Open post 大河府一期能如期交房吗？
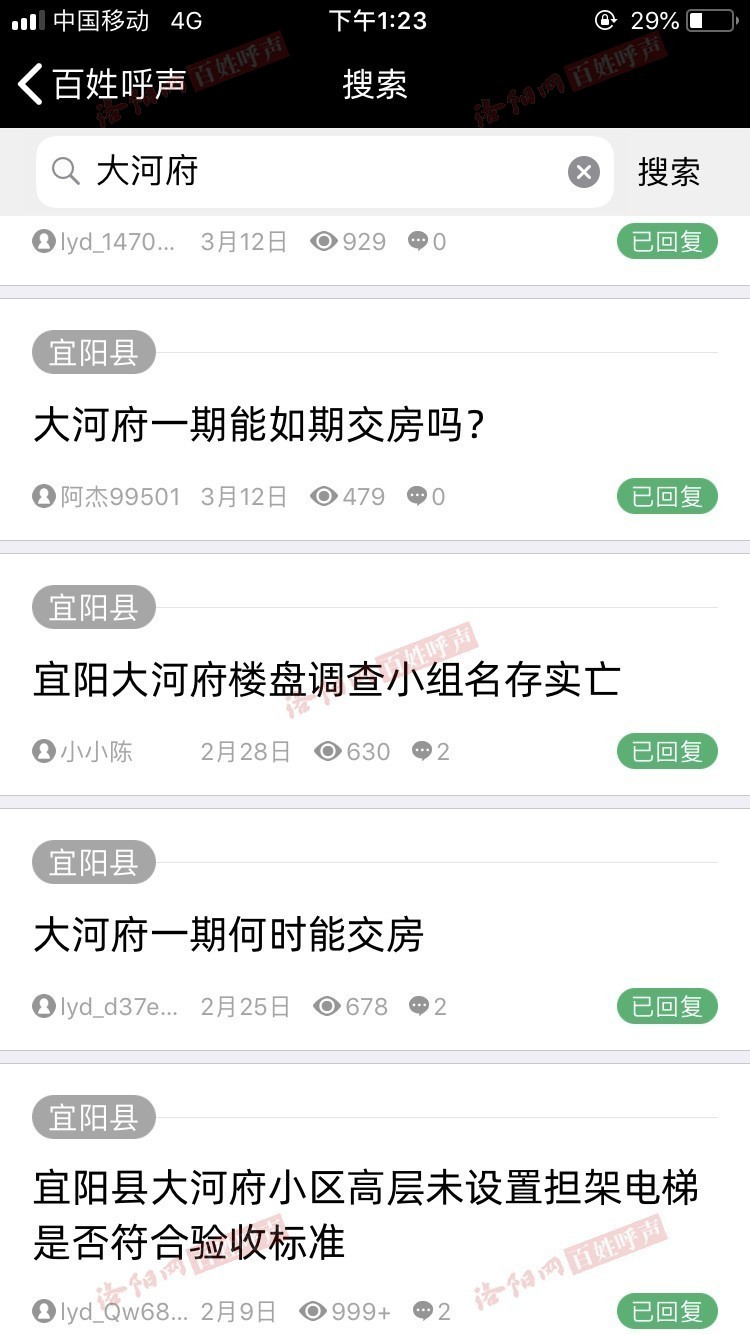Image resolution: width=750 pixels, height=1334 pixels. click(x=260, y=426)
